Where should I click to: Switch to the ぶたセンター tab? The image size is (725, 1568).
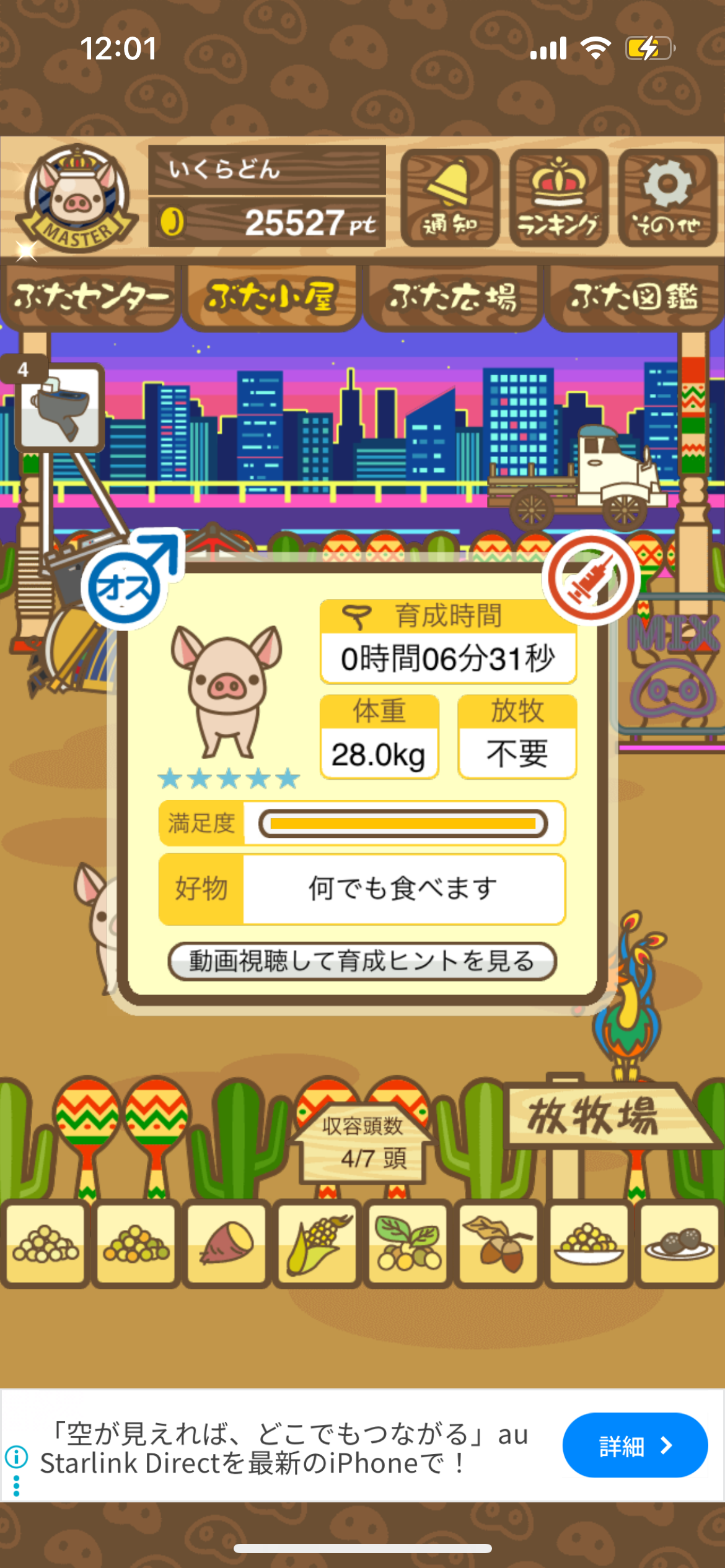coord(90,297)
